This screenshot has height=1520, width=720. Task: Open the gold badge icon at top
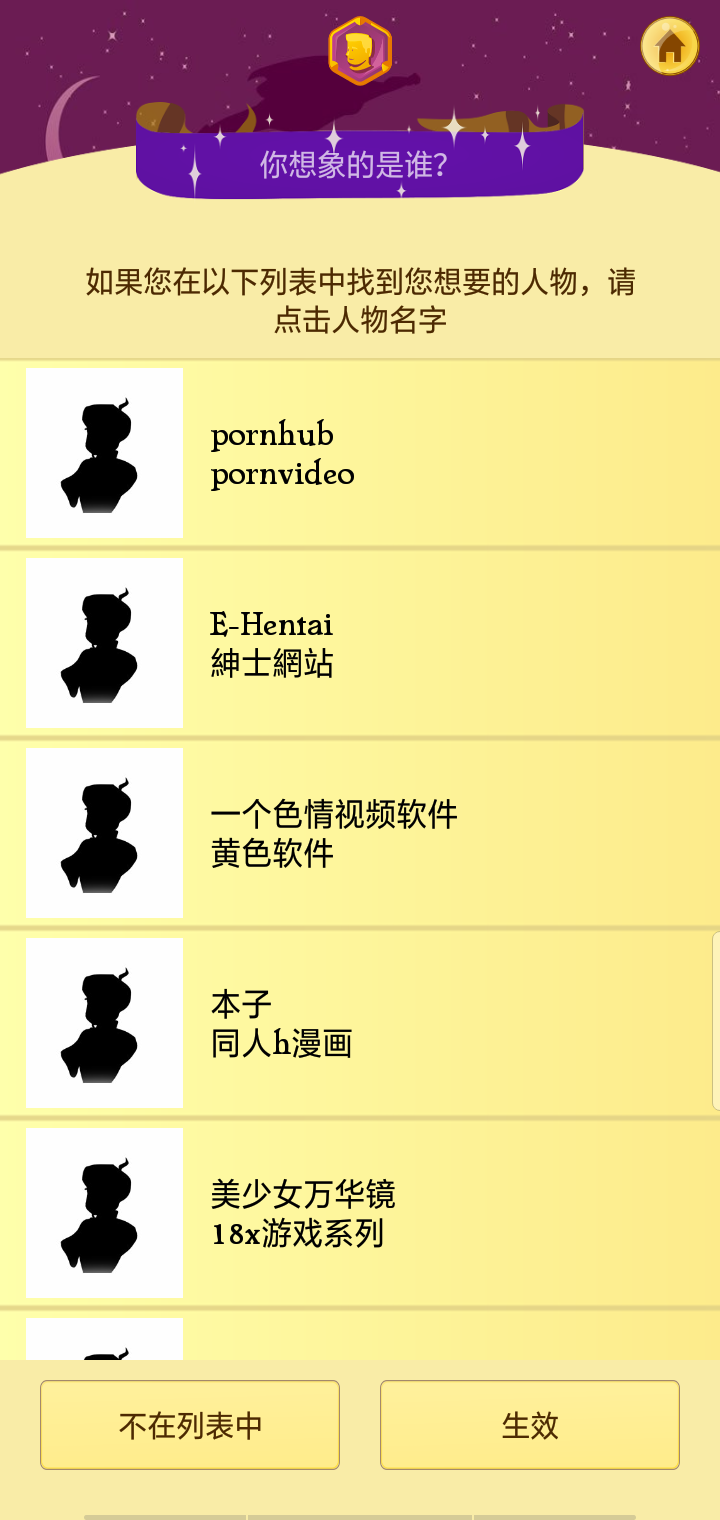coord(360,50)
